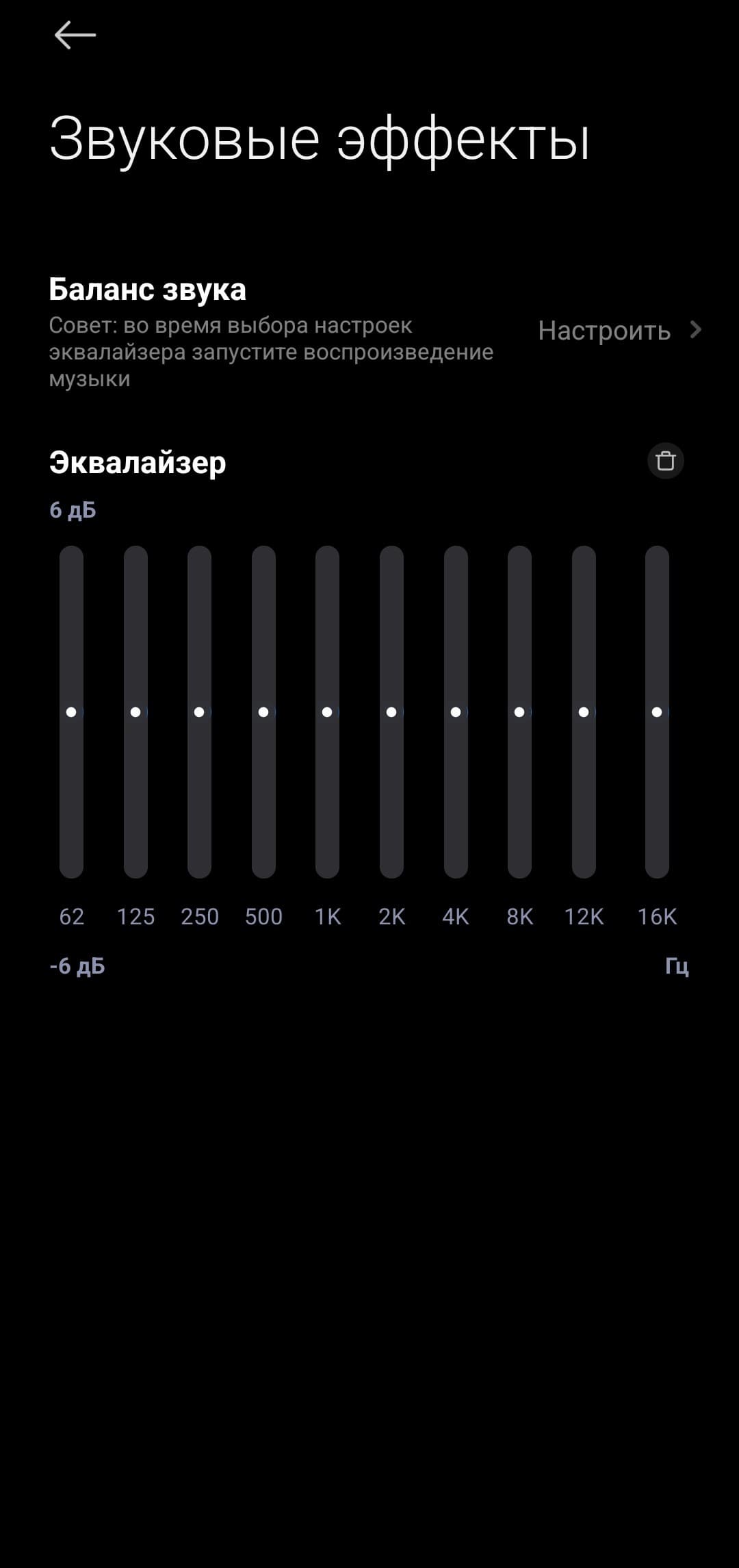Tap the 8K equalizer slider
The width and height of the screenshot is (739, 1568).
click(x=519, y=712)
